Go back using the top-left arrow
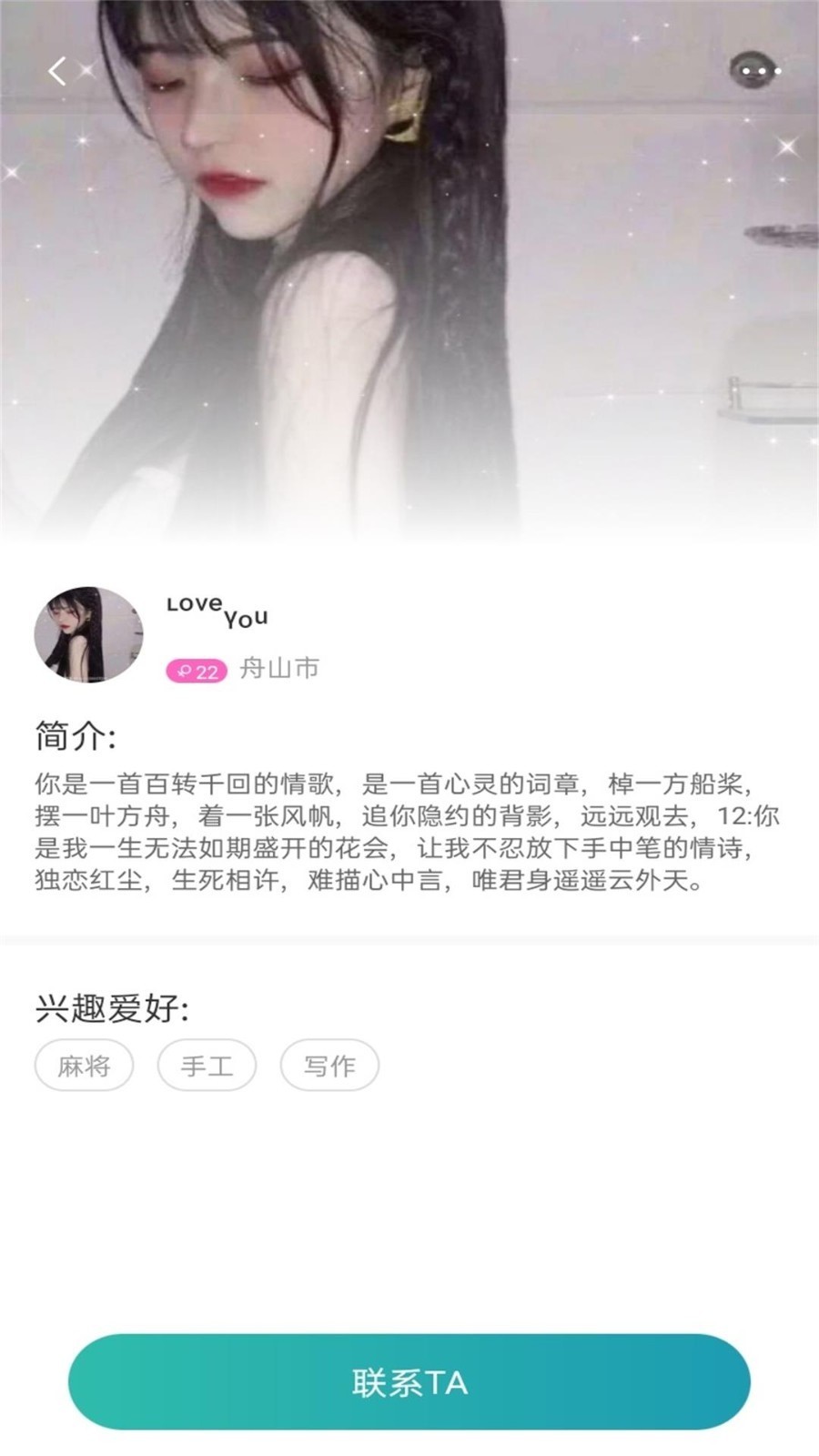Image resolution: width=819 pixels, height=1456 pixels. [58, 71]
